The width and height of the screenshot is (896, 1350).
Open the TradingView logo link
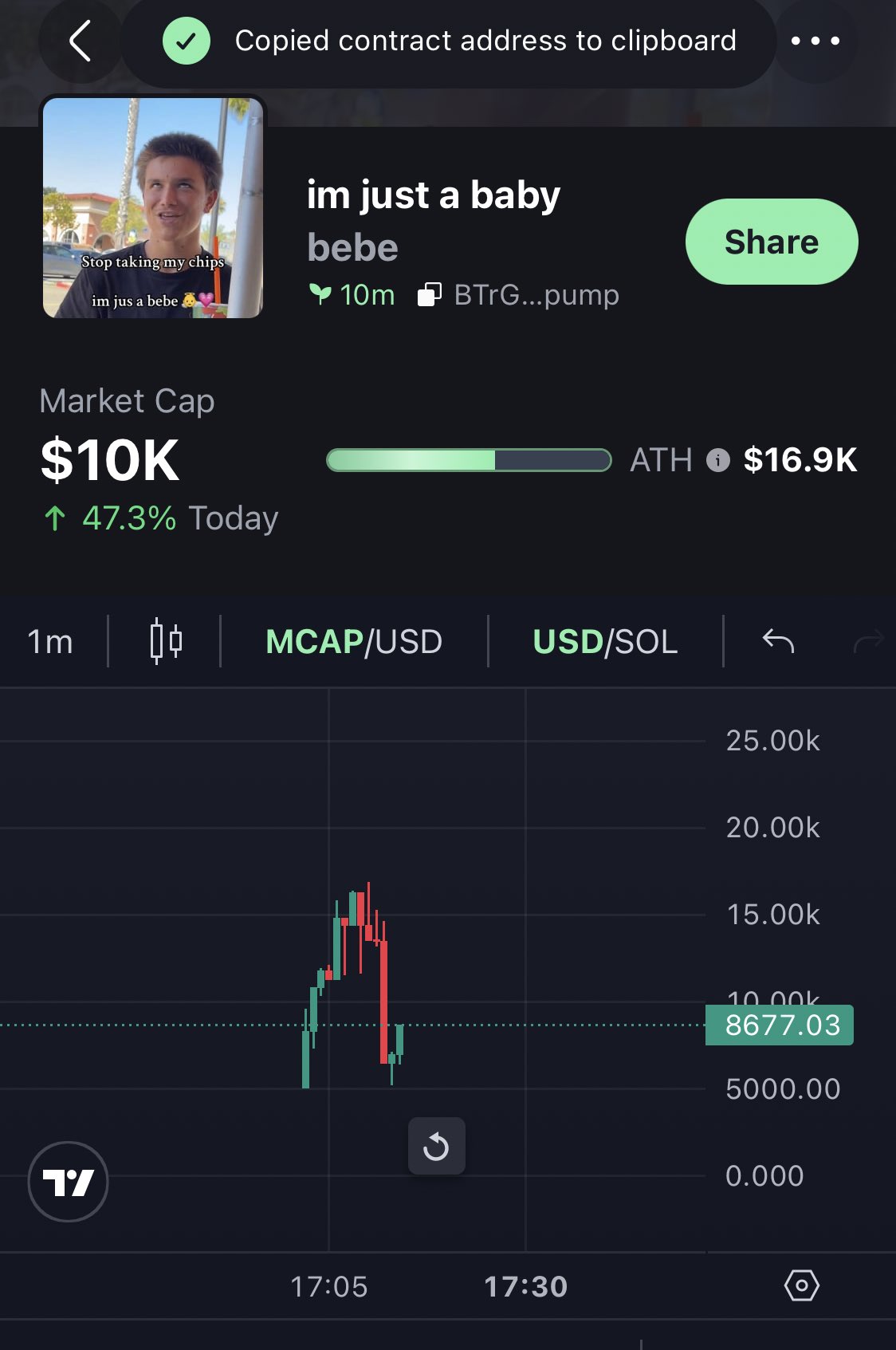[68, 1181]
